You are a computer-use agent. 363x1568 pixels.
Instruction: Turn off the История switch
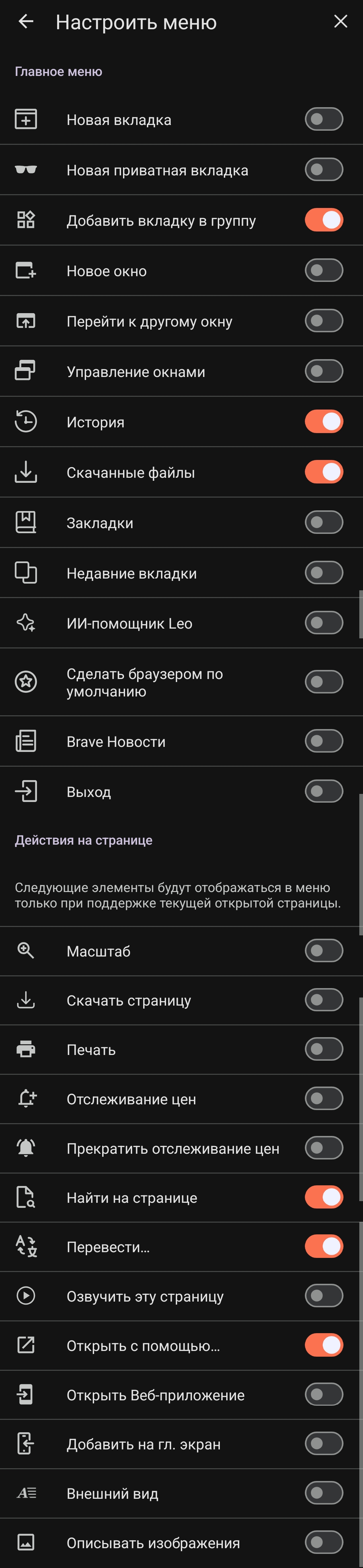pyautogui.click(x=323, y=421)
